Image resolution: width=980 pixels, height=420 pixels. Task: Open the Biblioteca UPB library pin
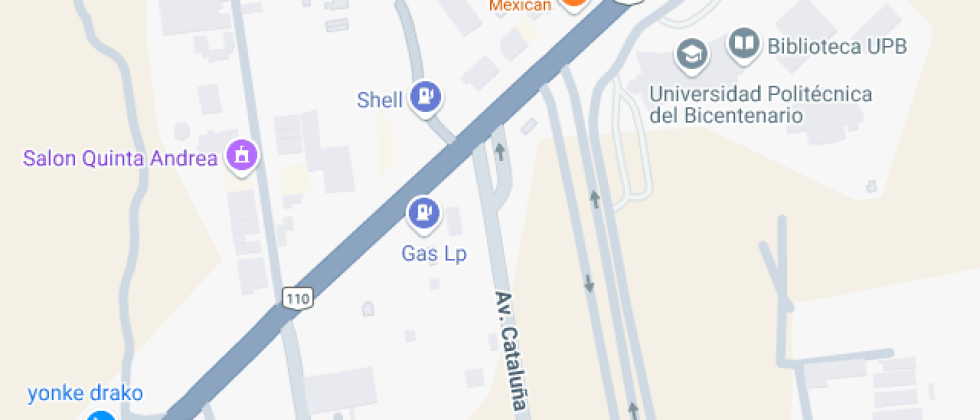pyautogui.click(x=743, y=44)
